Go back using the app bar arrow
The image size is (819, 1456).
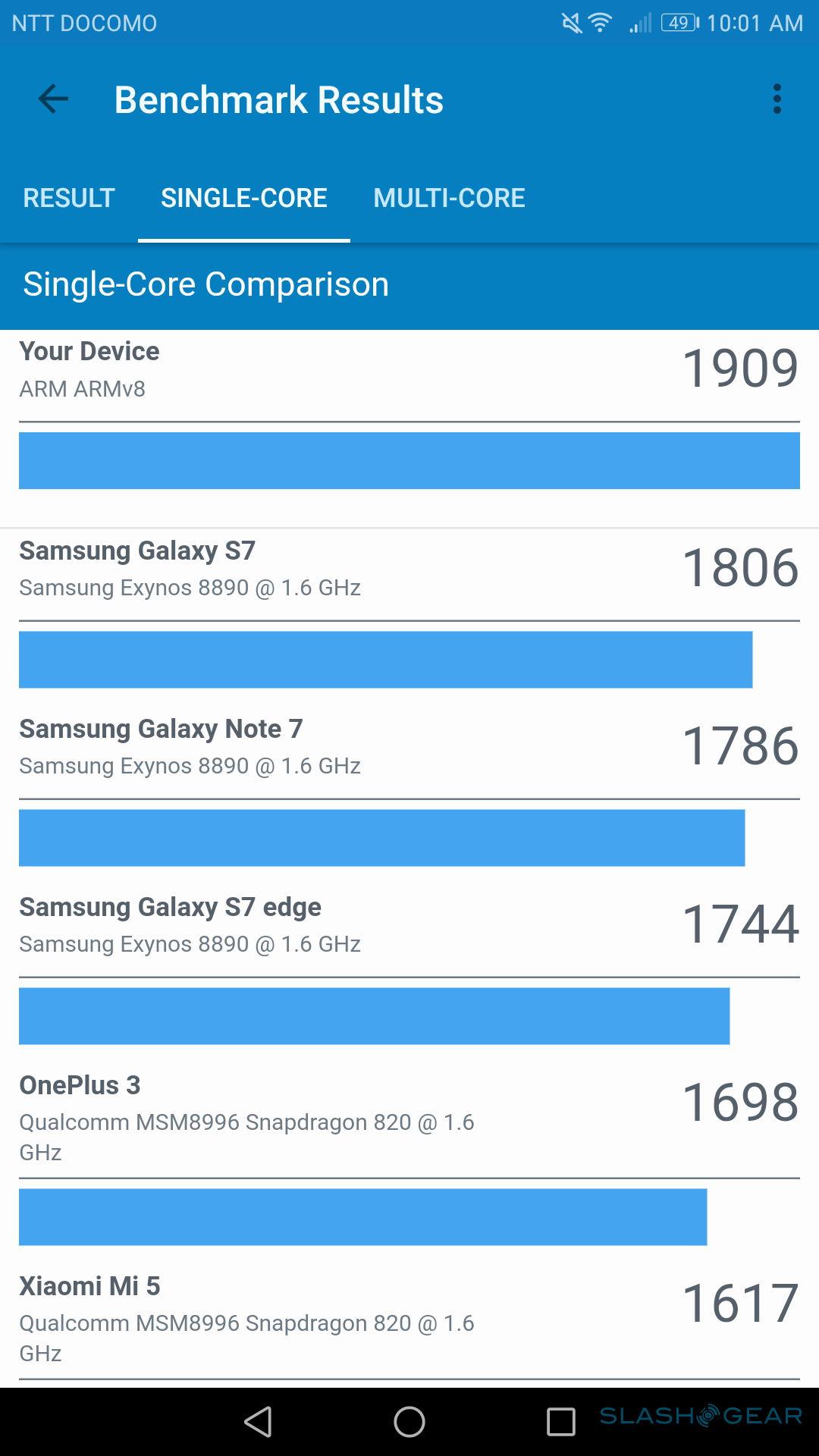(x=53, y=99)
